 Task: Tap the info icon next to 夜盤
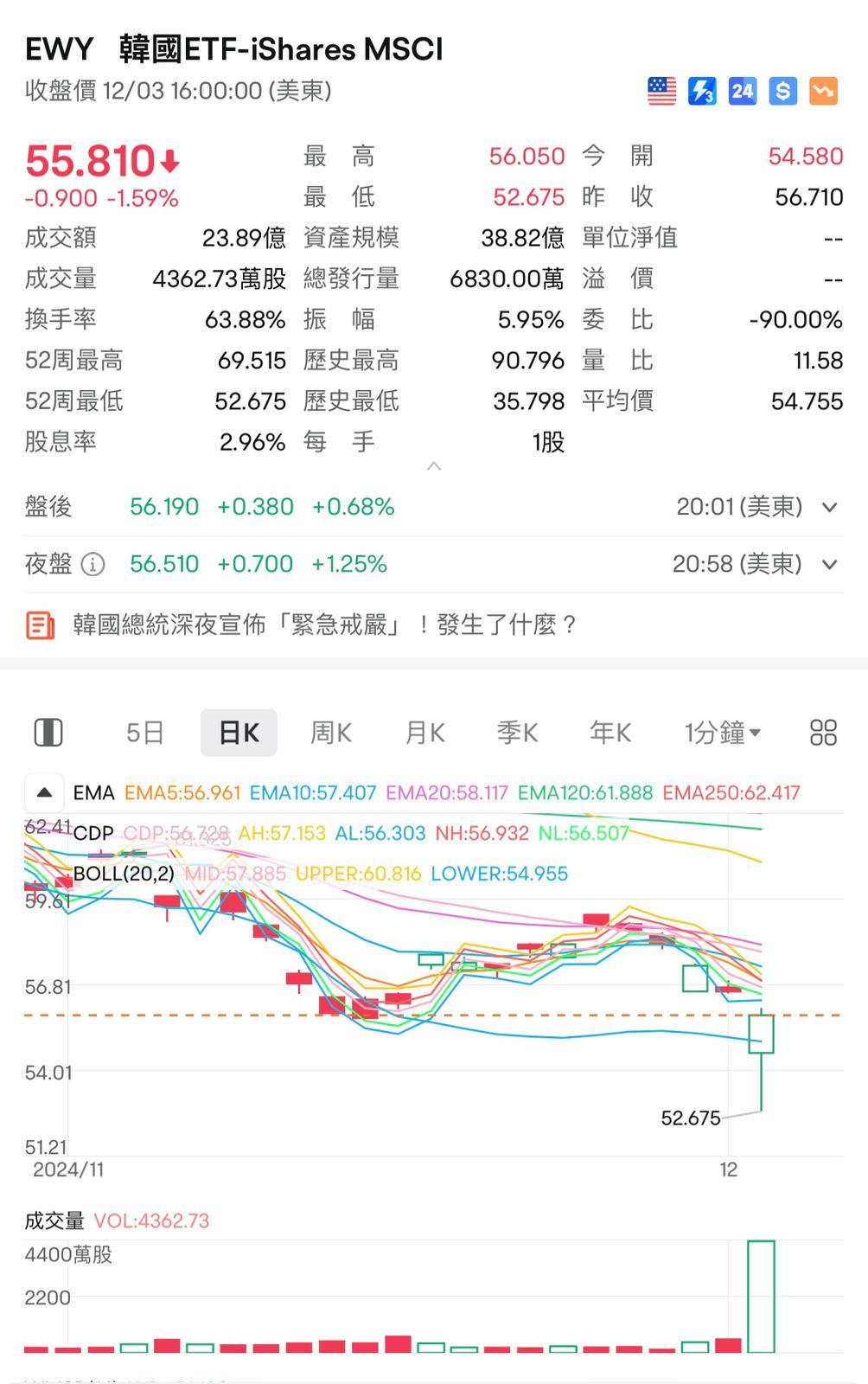pos(91,564)
